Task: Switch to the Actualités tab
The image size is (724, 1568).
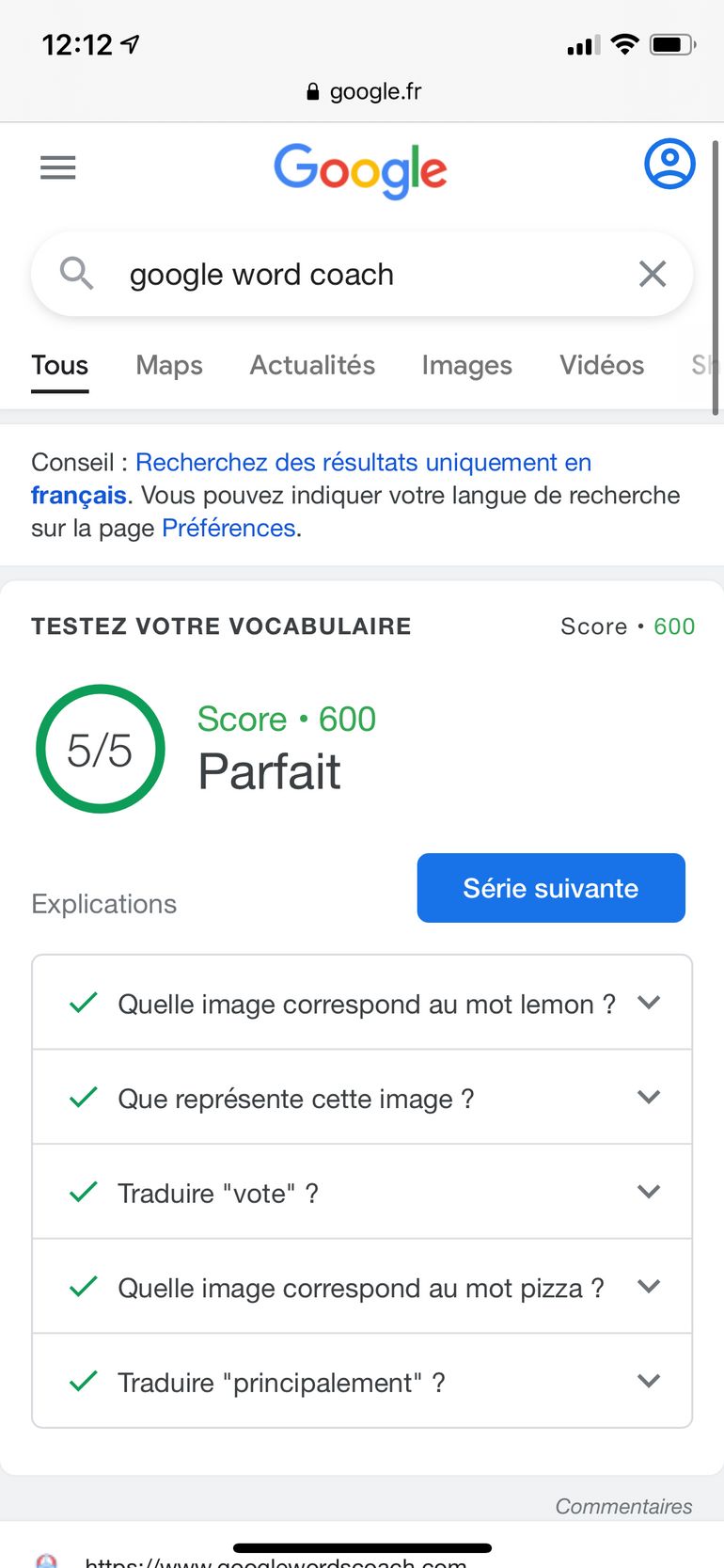Action: click(x=312, y=365)
